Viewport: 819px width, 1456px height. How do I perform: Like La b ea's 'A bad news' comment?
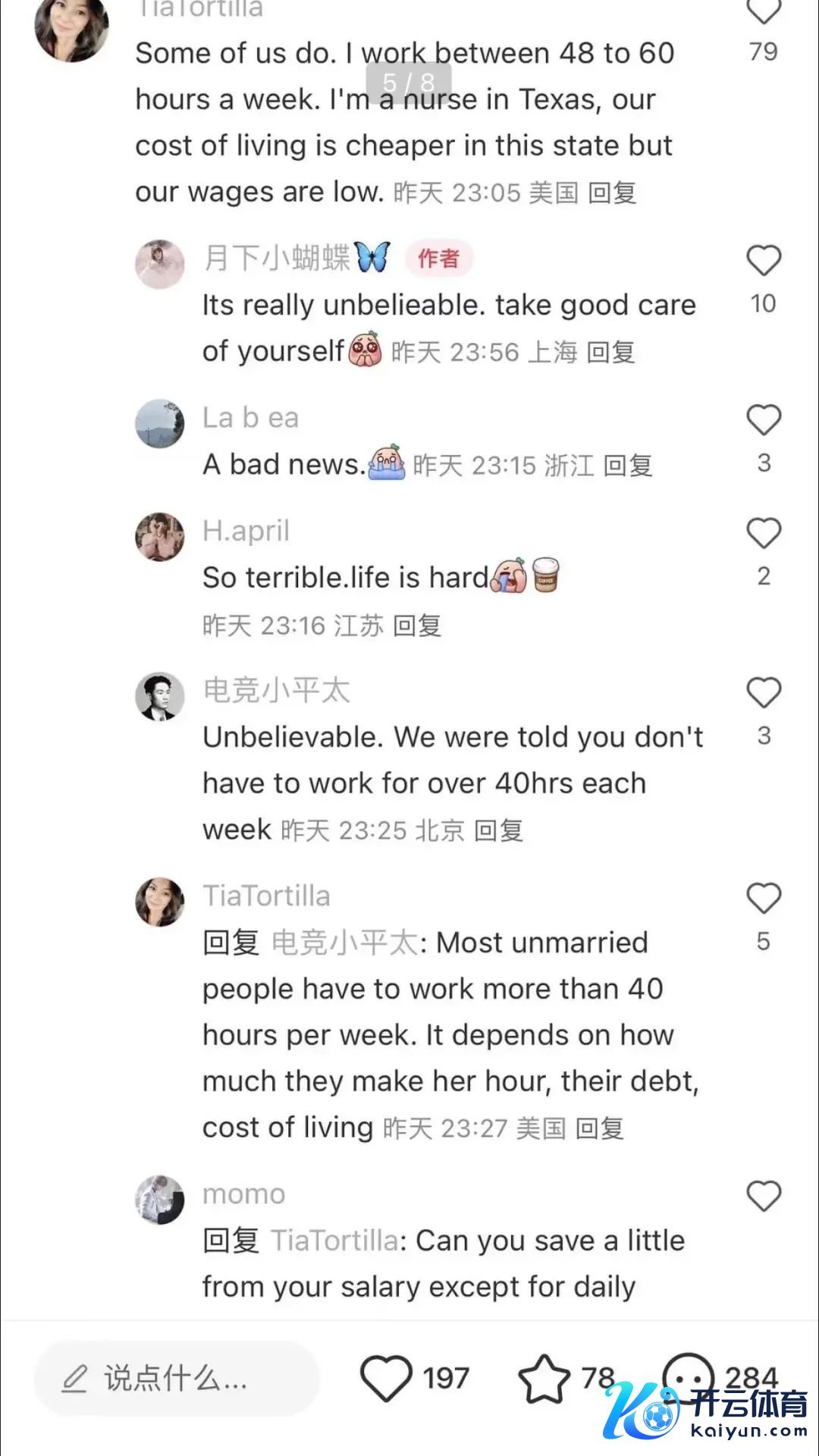click(763, 420)
